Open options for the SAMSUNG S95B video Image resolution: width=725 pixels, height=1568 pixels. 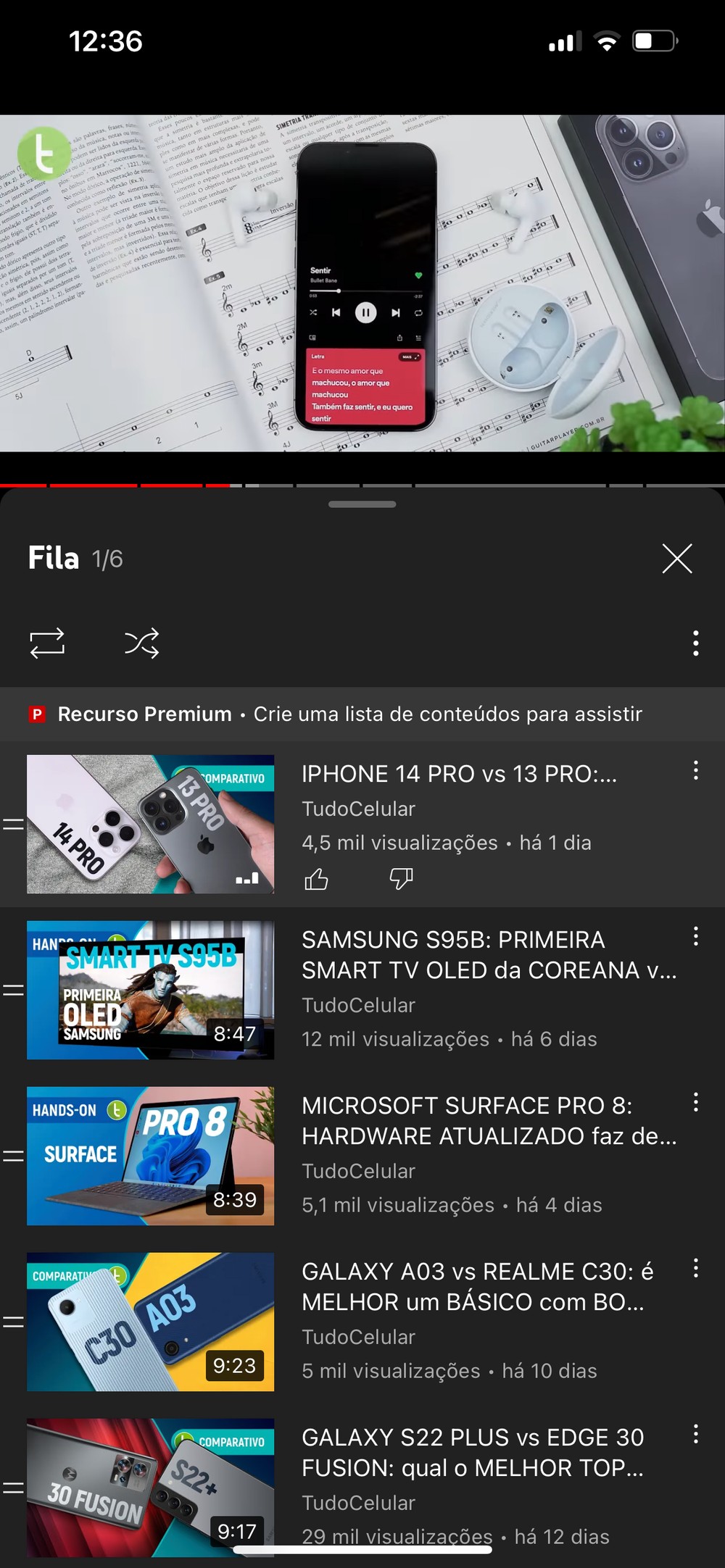tap(696, 936)
